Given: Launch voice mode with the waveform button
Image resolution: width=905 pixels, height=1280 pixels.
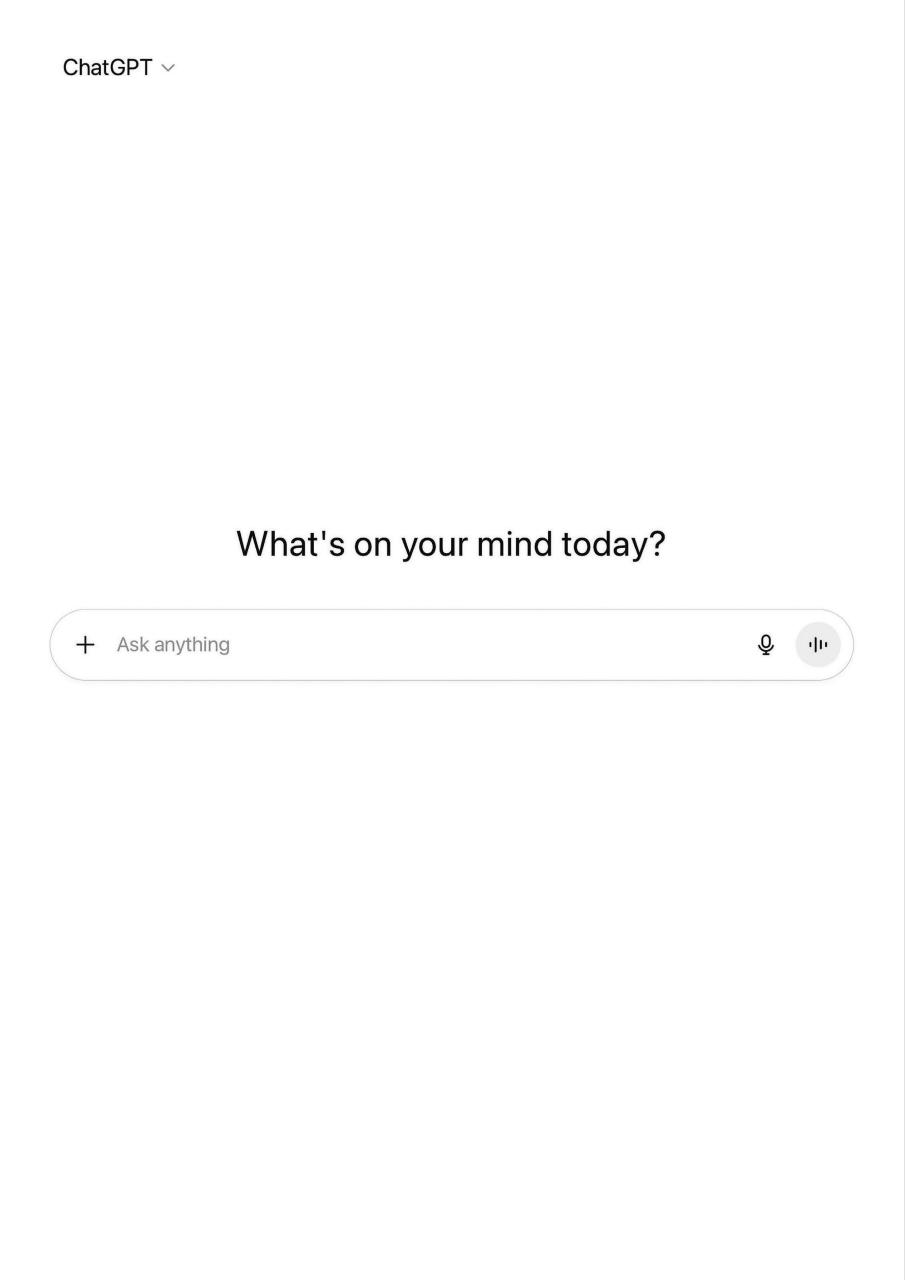Looking at the screenshot, I should pyautogui.click(x=818, y=645).
